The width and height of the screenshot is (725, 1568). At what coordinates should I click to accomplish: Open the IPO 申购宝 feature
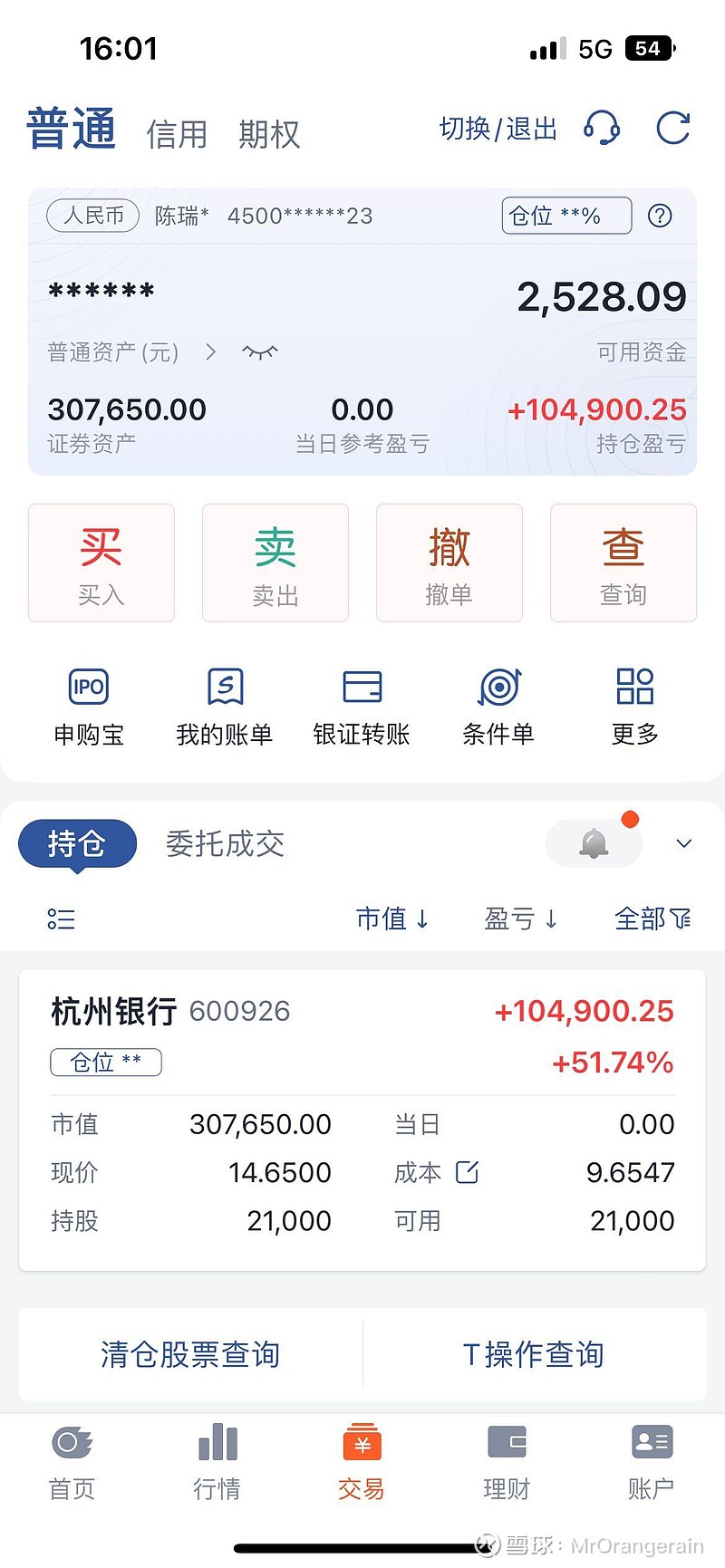pos(88,707)
